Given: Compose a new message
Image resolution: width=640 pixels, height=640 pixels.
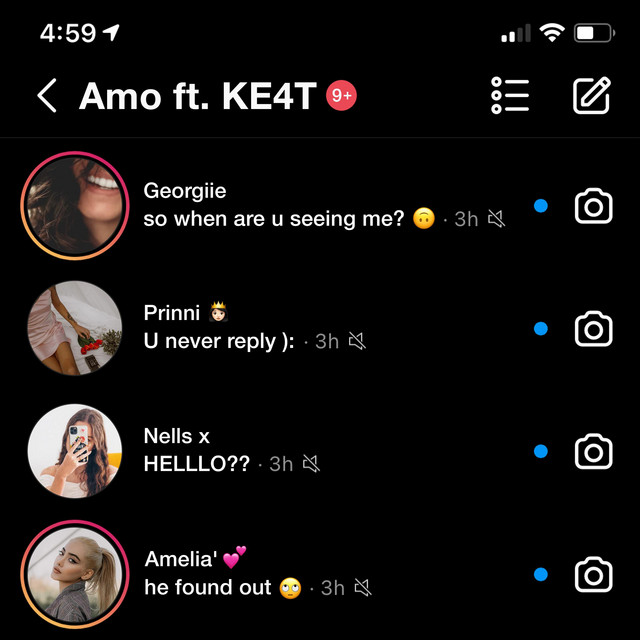Looking at the screenshot, I should click(x=591, y=96).
